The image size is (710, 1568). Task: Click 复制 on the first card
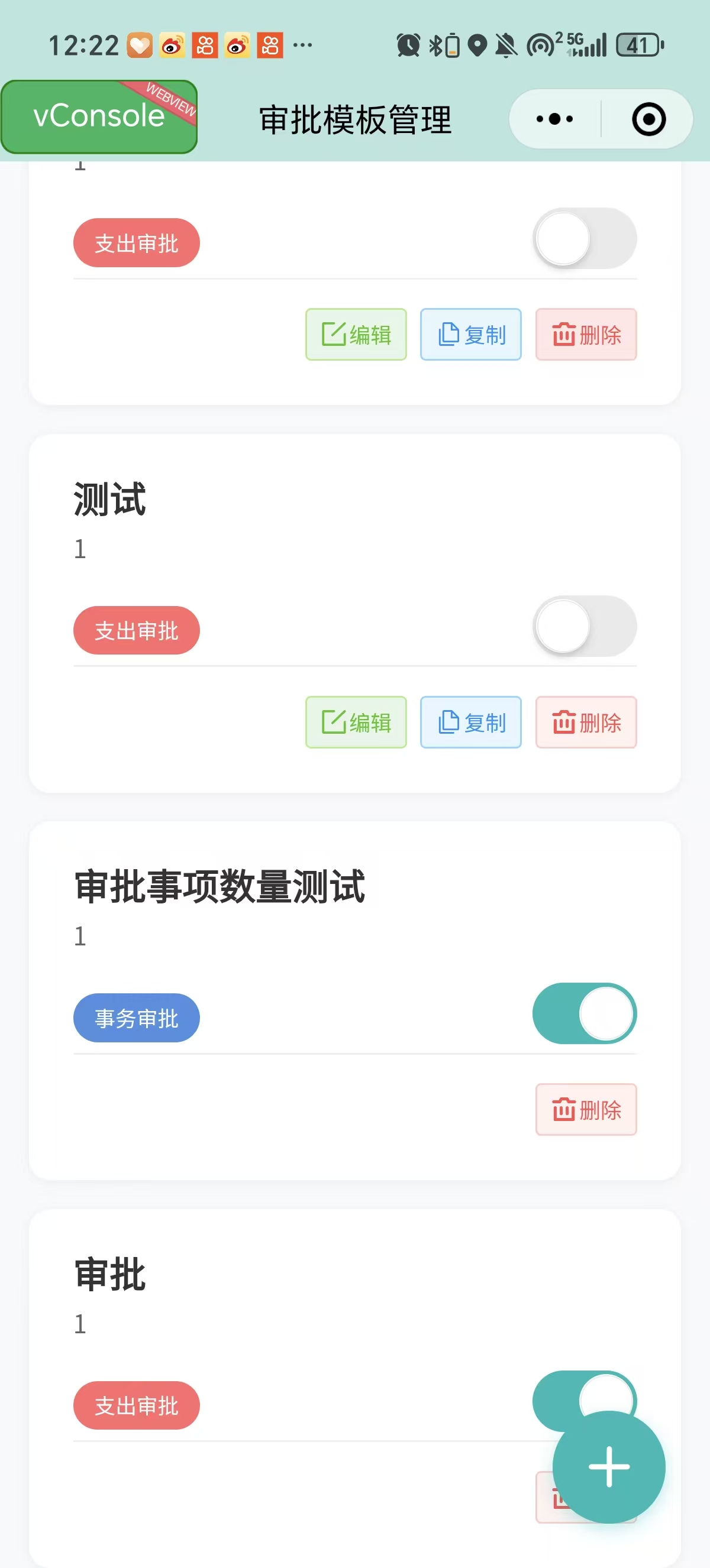pos(471,335)
